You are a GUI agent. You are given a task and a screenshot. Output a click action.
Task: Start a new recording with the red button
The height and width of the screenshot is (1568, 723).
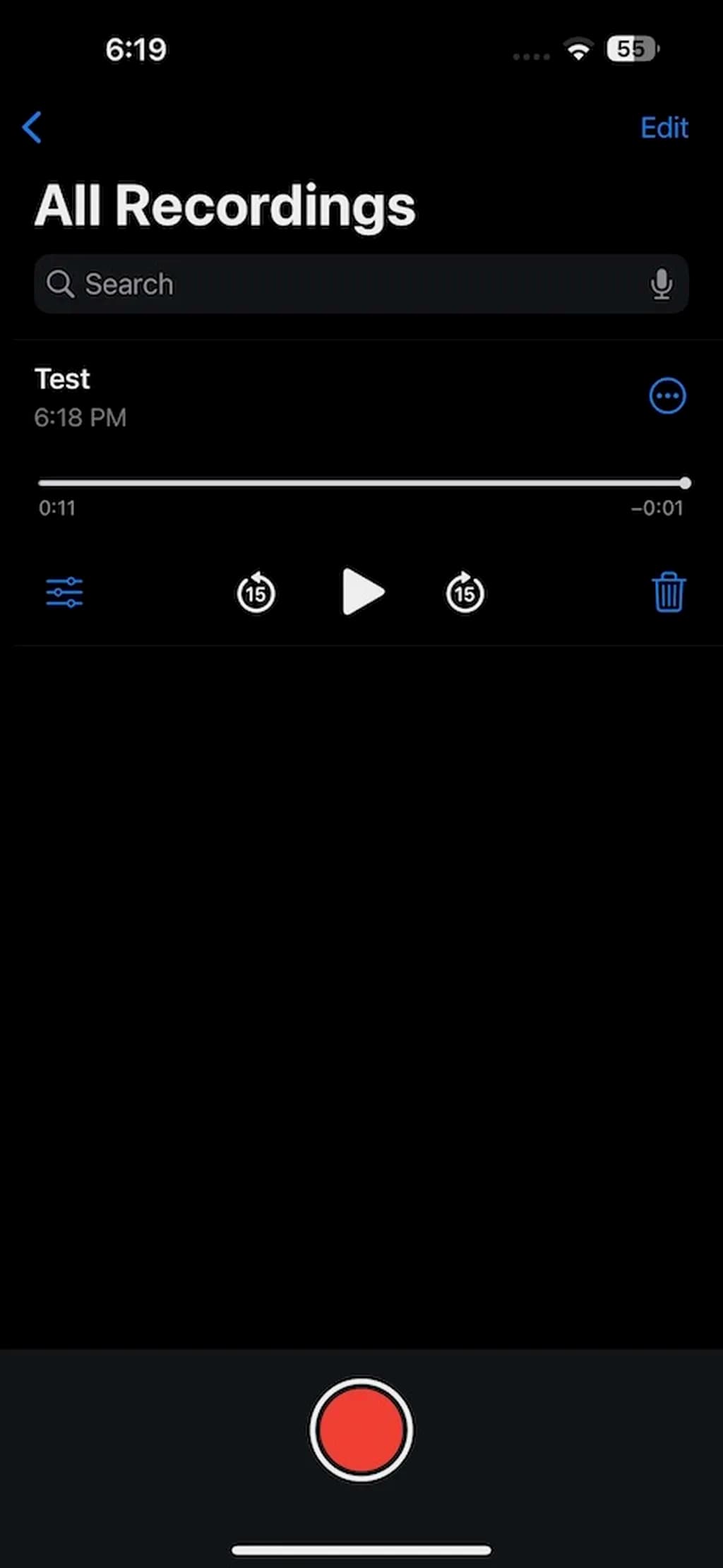click(361, 1430)
